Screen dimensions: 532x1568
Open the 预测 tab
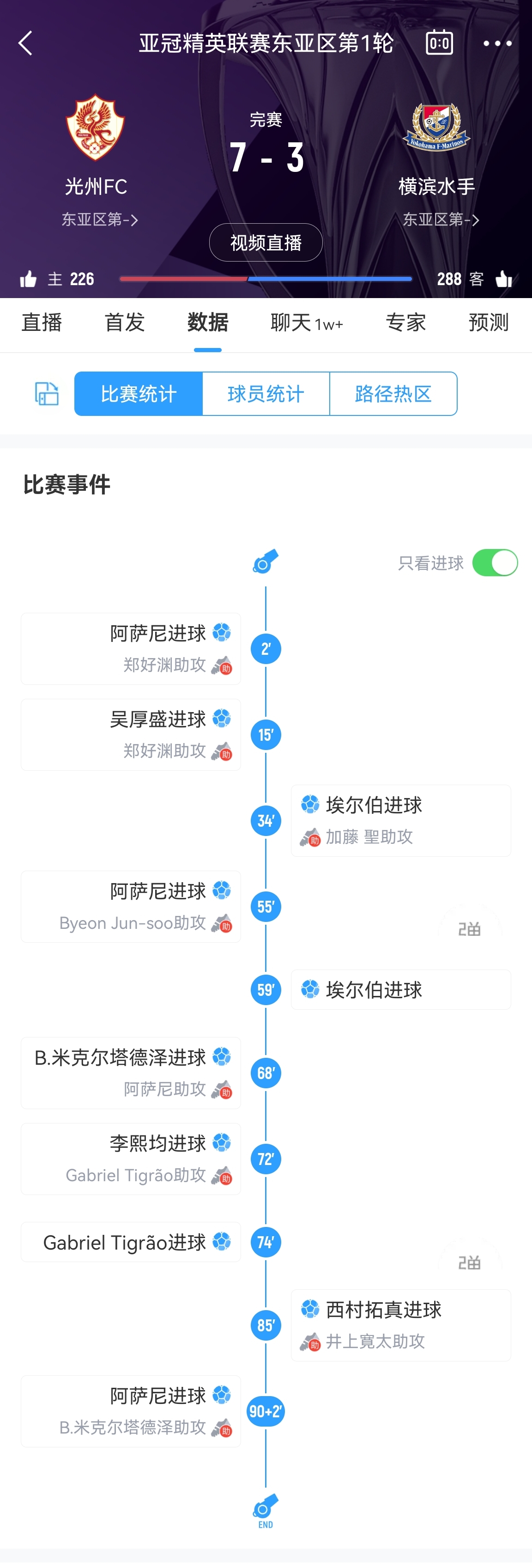click(488, 322)
